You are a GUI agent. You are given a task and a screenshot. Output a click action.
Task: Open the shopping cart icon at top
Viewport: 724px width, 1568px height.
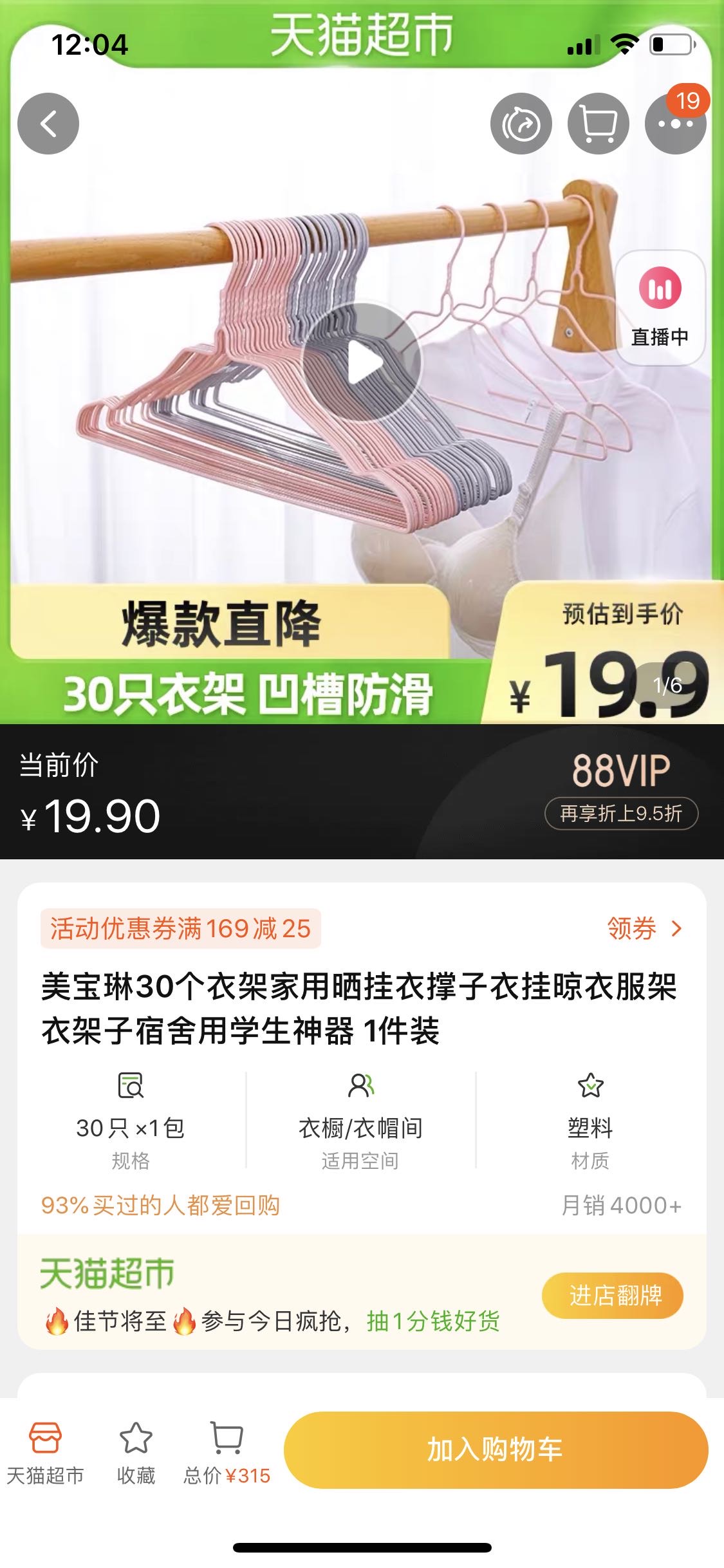pos(598,124)
